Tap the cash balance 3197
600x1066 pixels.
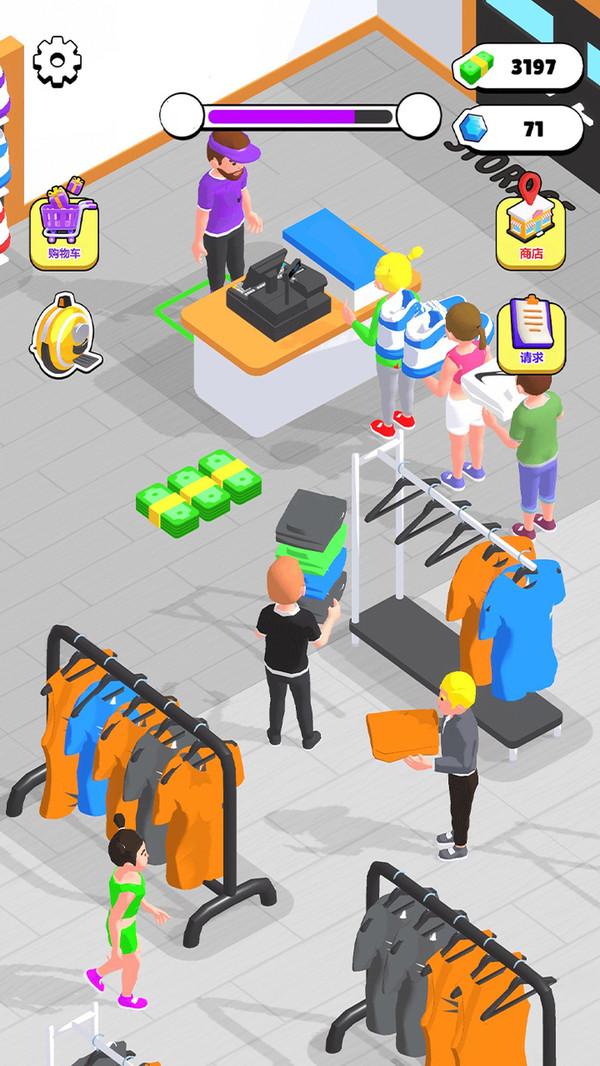518,67
